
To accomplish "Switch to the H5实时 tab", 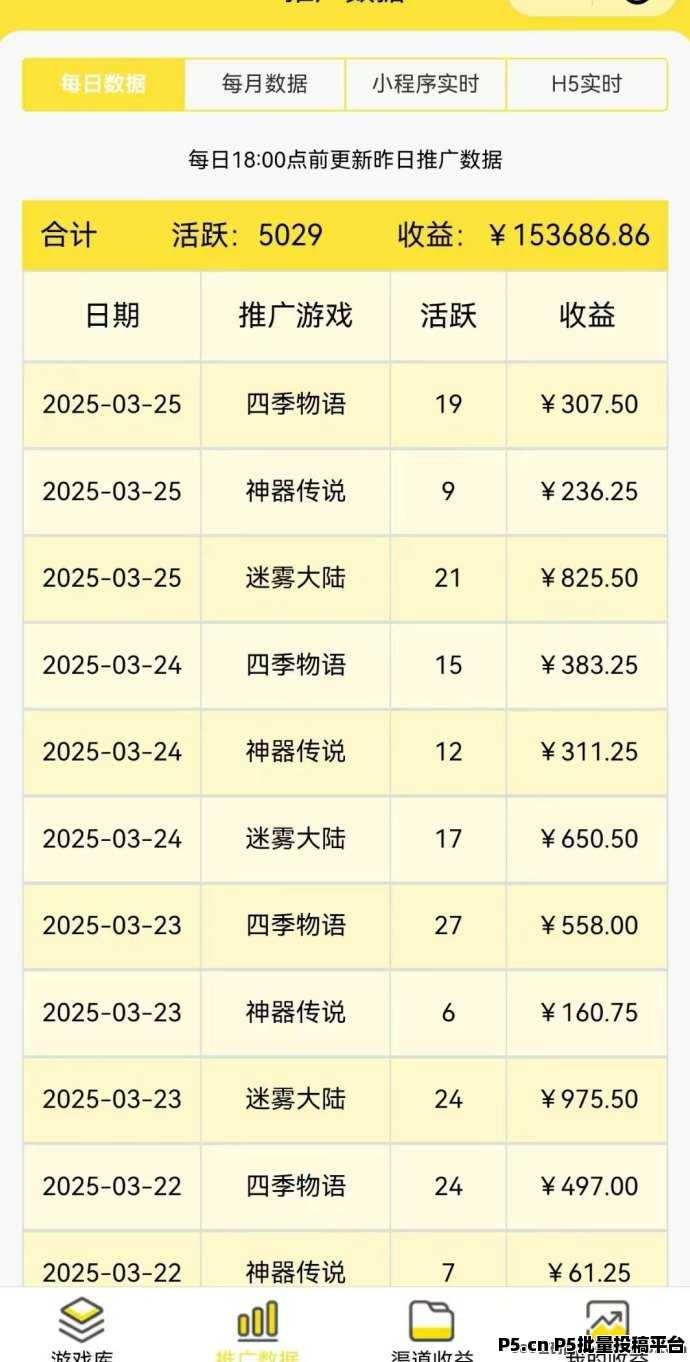I will [x=587, y=84].
